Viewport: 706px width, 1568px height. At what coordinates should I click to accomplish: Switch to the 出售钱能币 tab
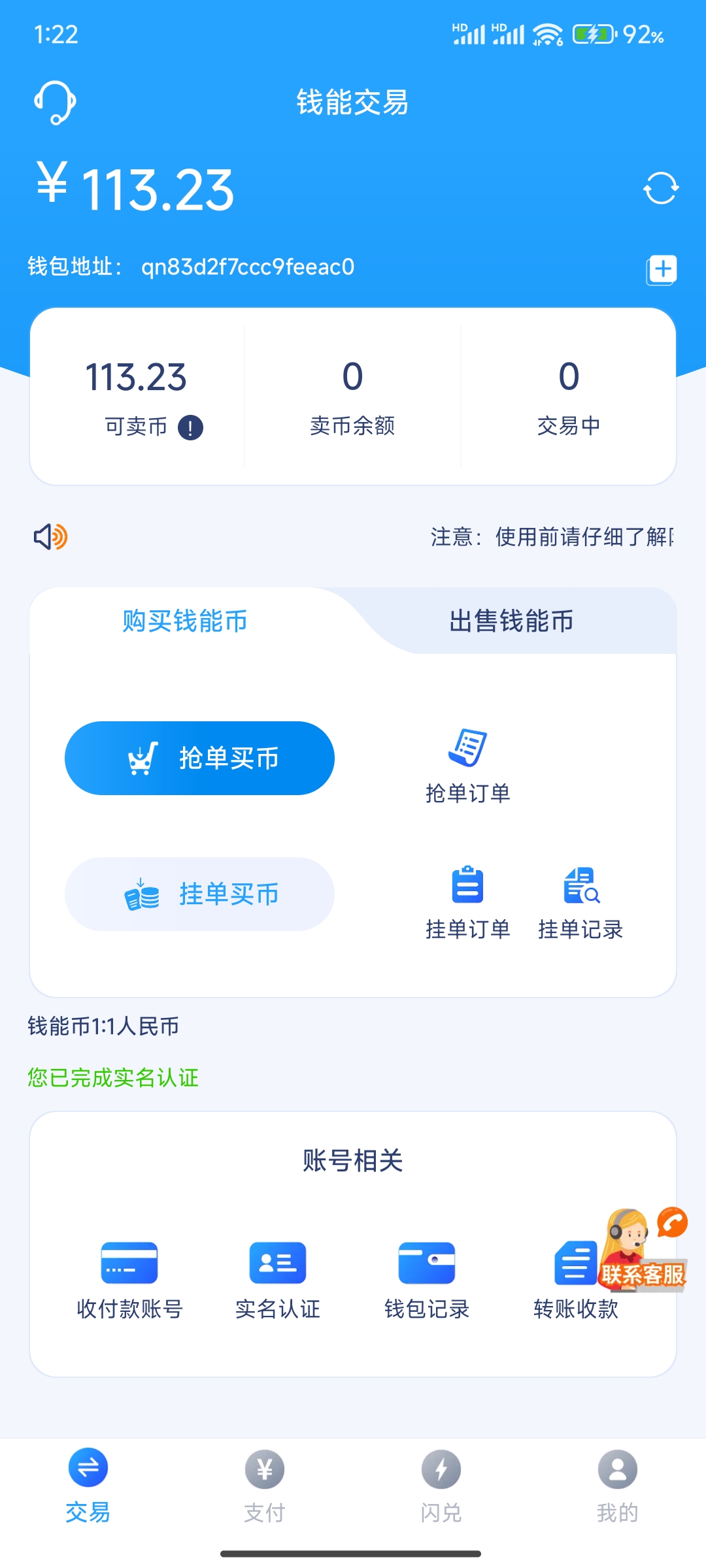click(512, 622)
